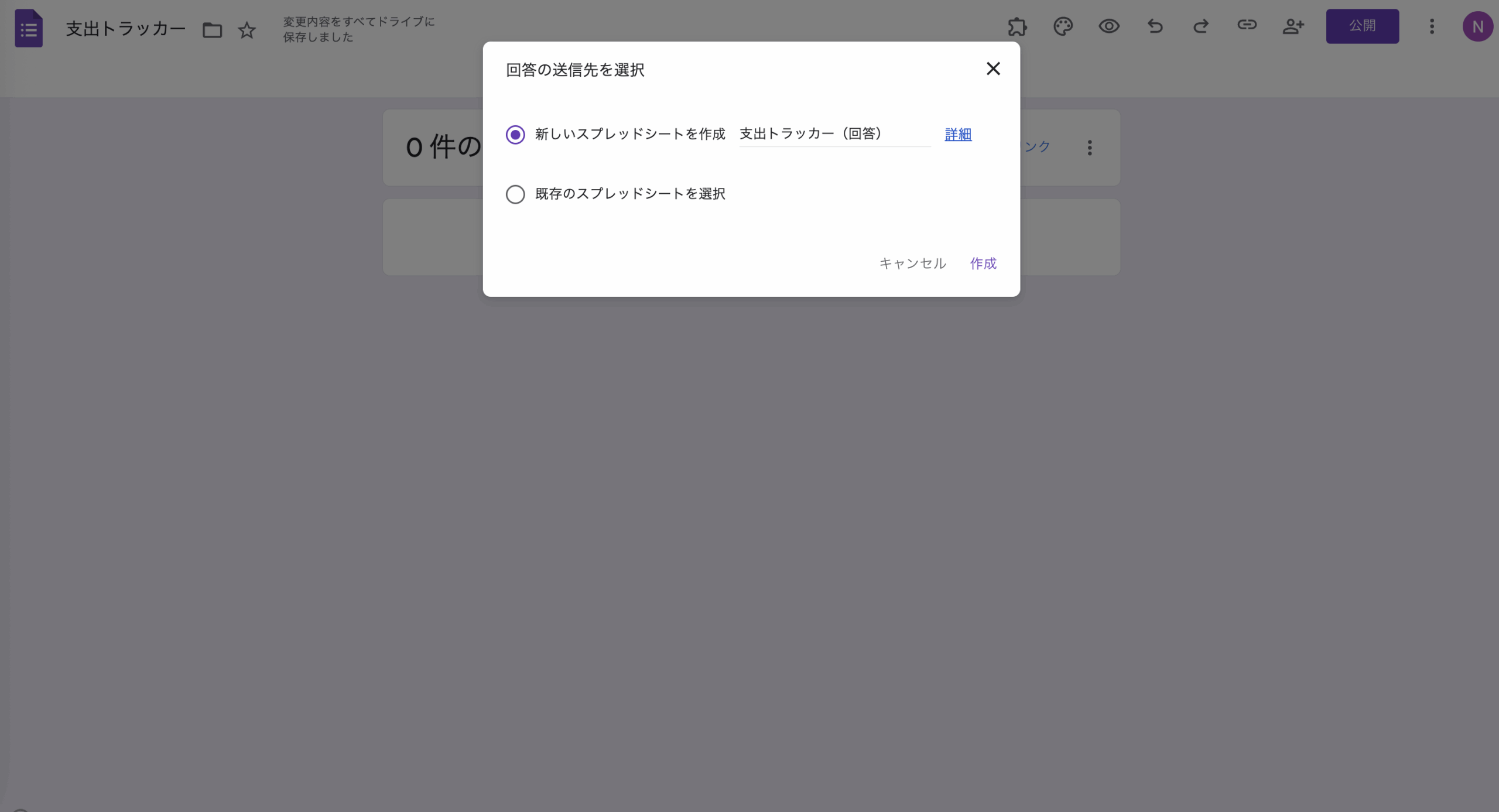Image resolution: width=1499 pixels, height=812 pixels.
Task: Close the response destination dialog
Action: point(993,69)
